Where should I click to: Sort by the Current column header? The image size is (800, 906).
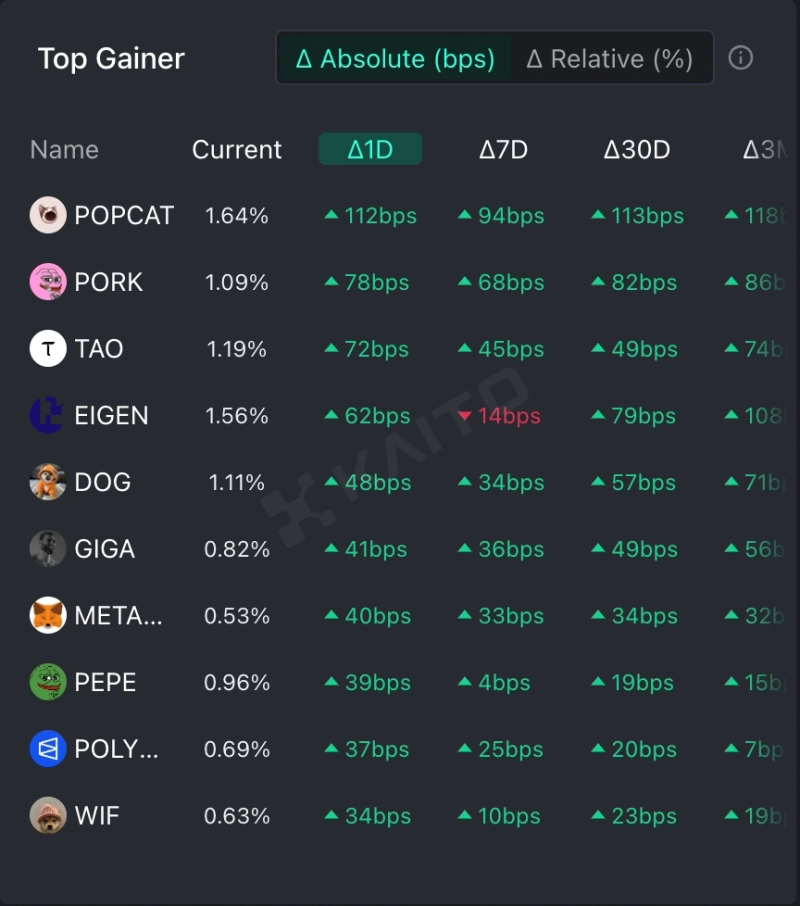(237, 150)
